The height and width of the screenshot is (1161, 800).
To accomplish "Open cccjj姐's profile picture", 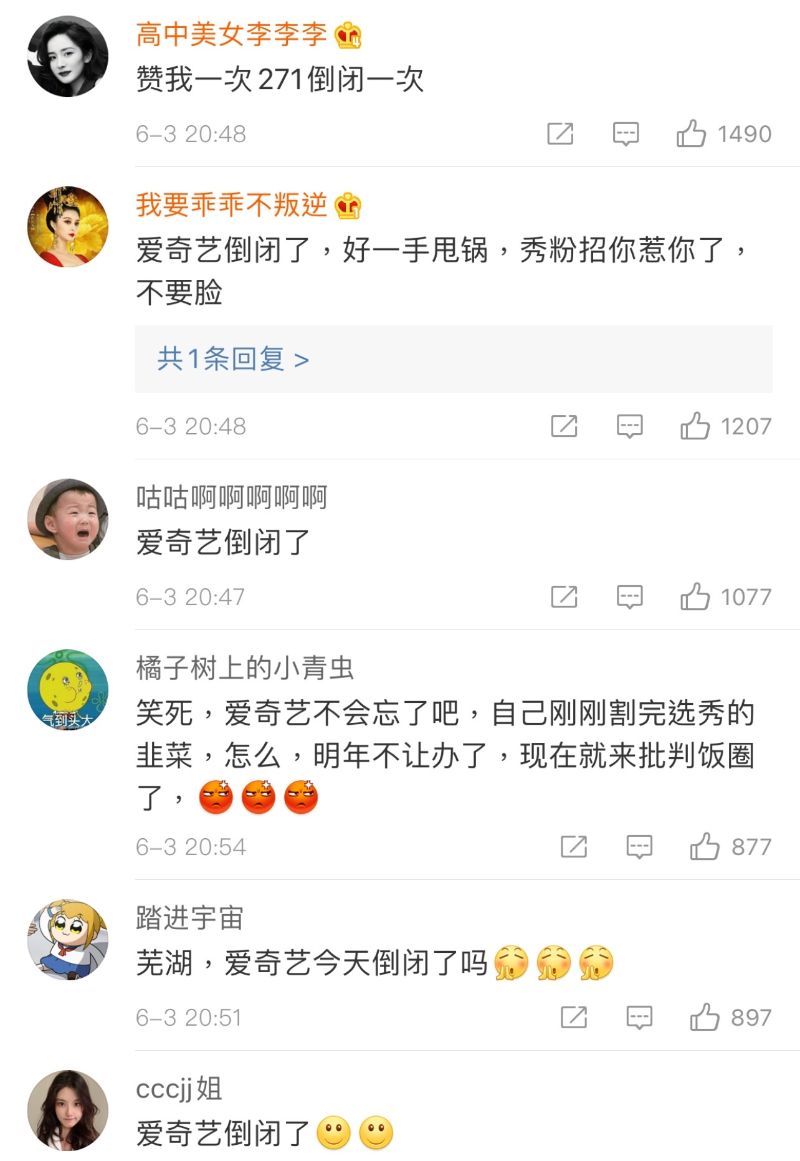I will pyautogui.click(x=67, y=1110).
